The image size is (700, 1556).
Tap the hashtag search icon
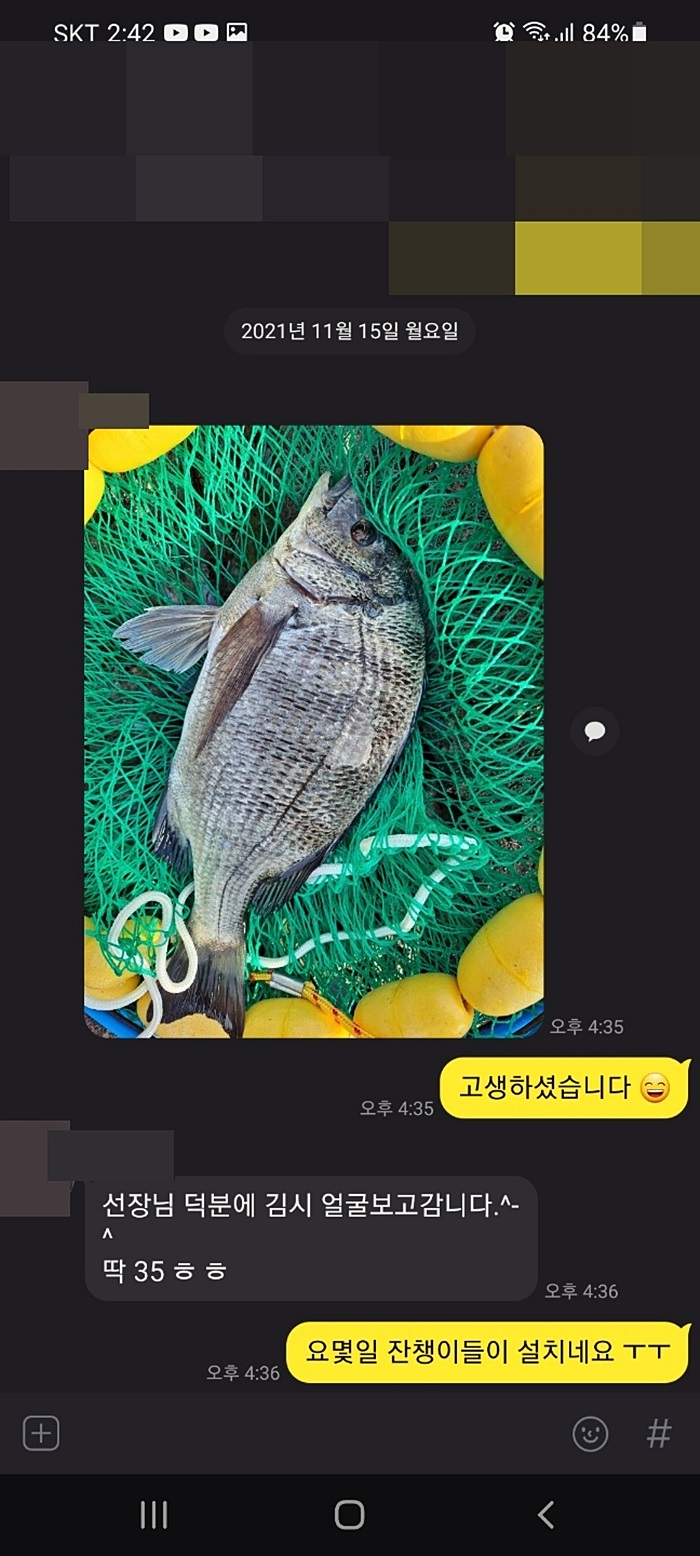pos(658,1434)
